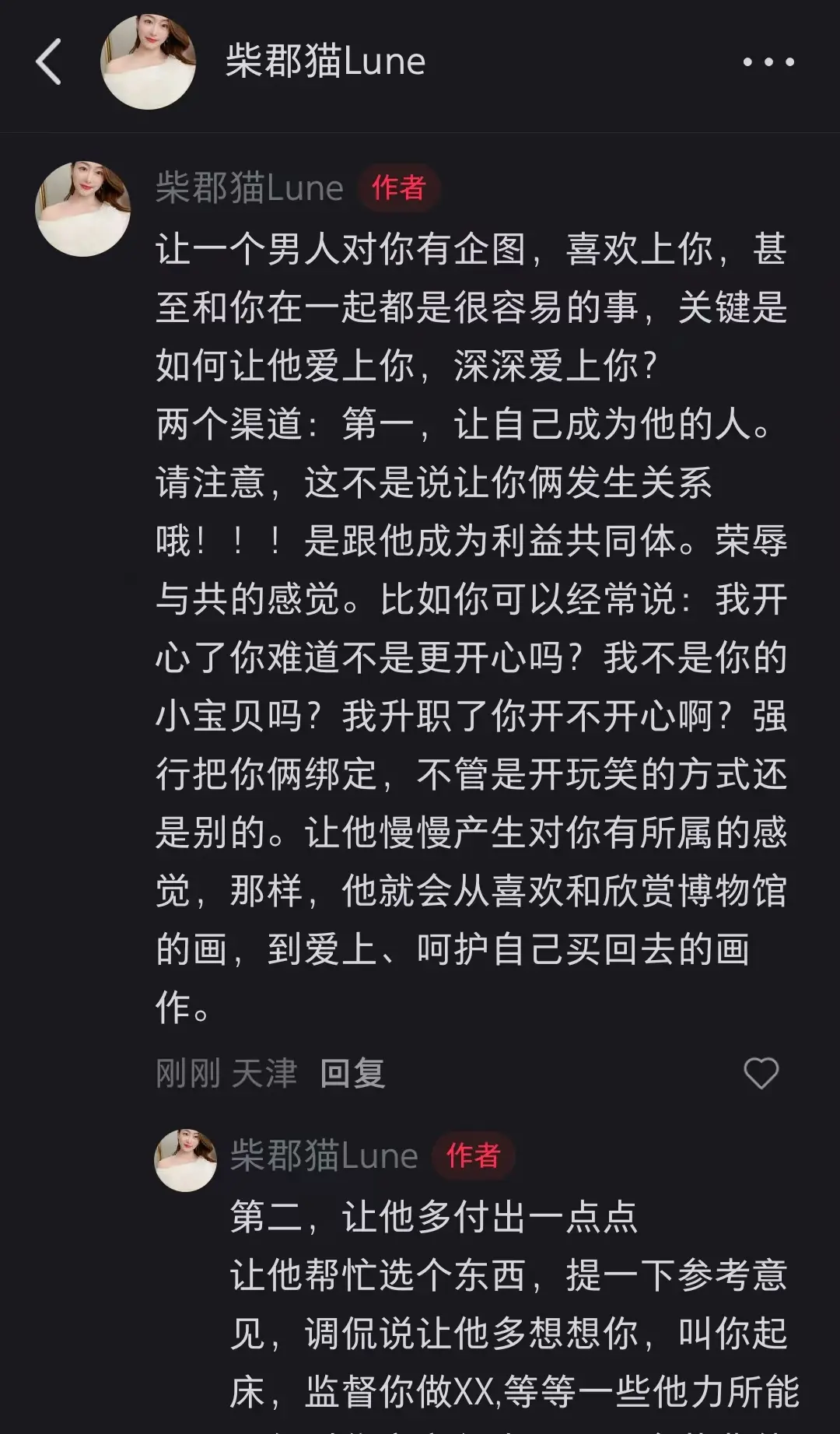Tap the username on the second reply
The image size is (840, 1434).
324,1157
